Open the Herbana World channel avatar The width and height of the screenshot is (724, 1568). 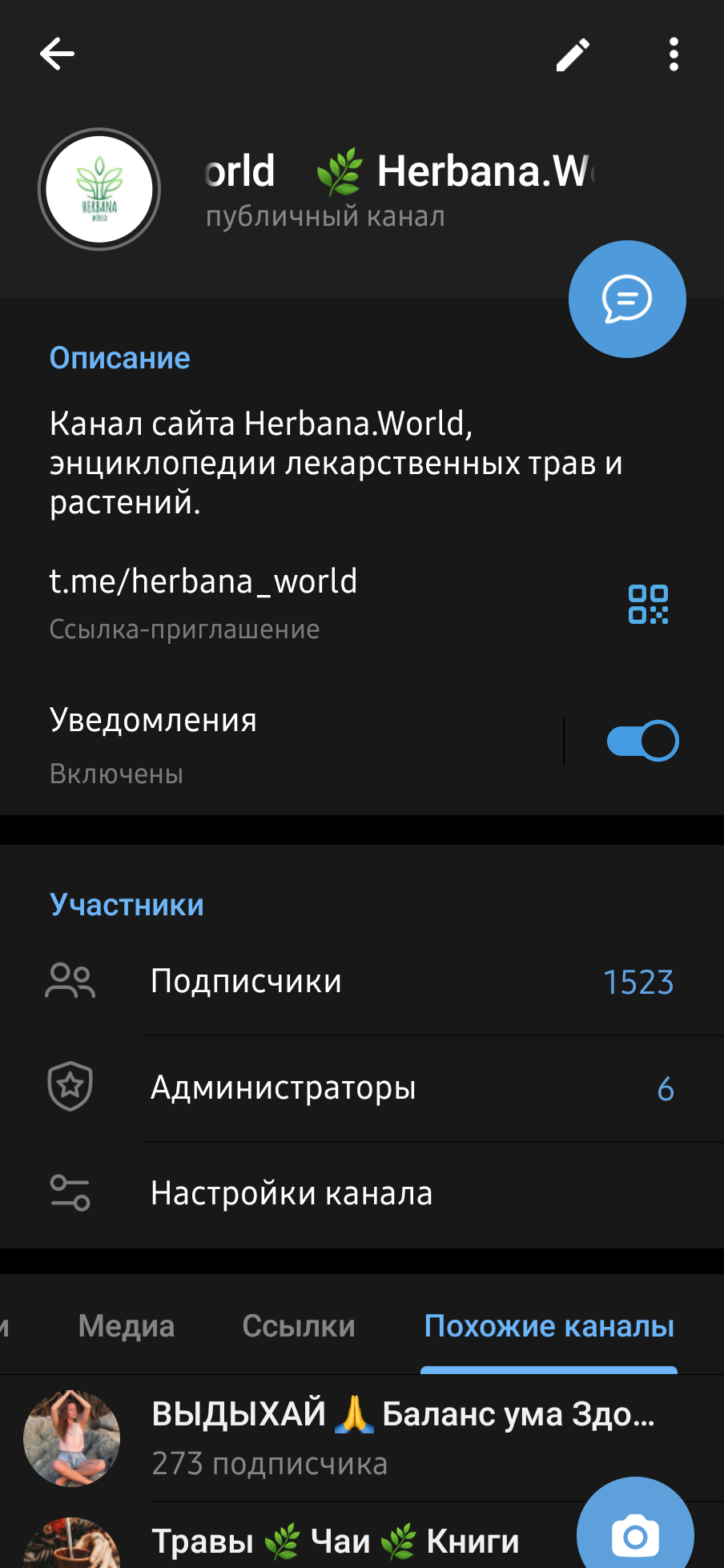[x=99, y=190]
